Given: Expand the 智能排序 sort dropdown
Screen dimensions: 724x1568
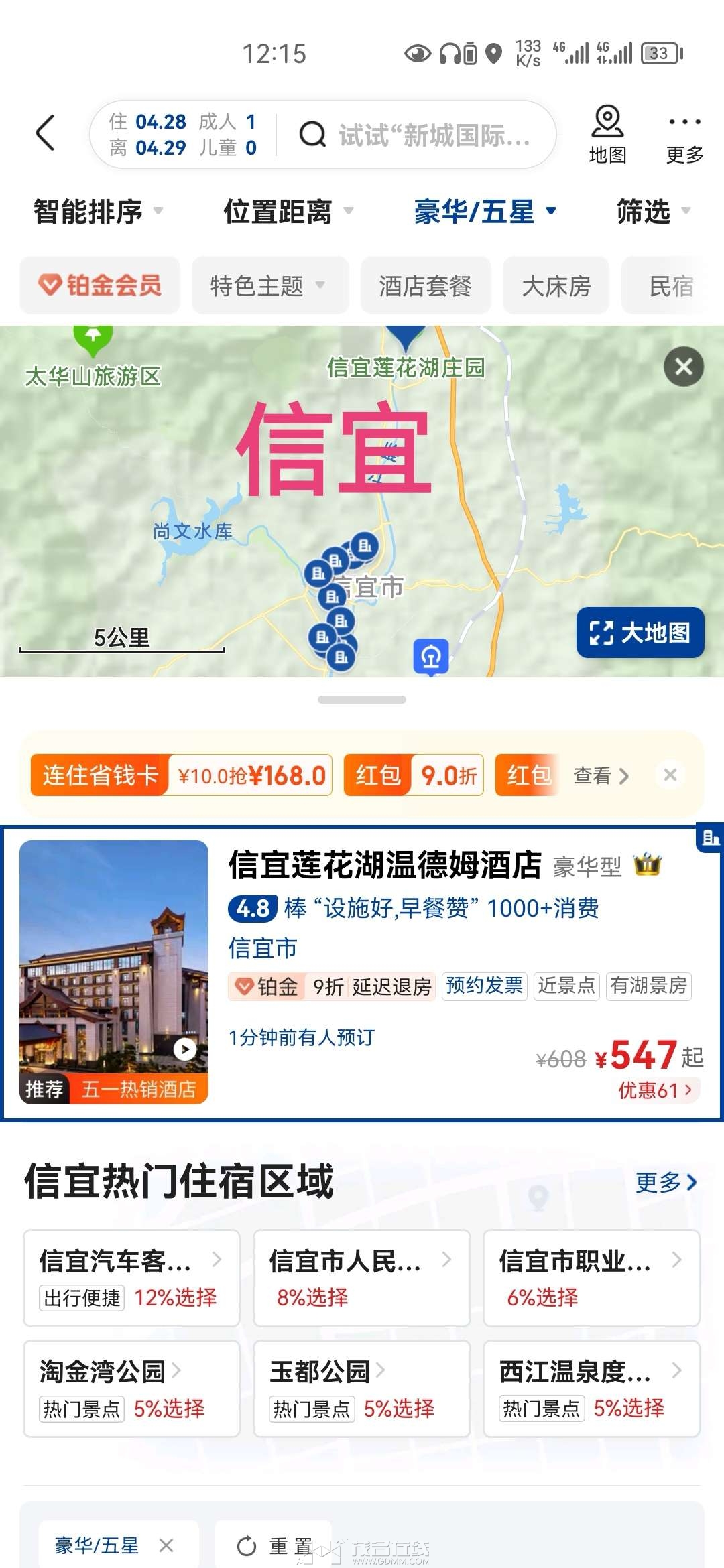Looking at the screenshot, I should coord(99,212).
